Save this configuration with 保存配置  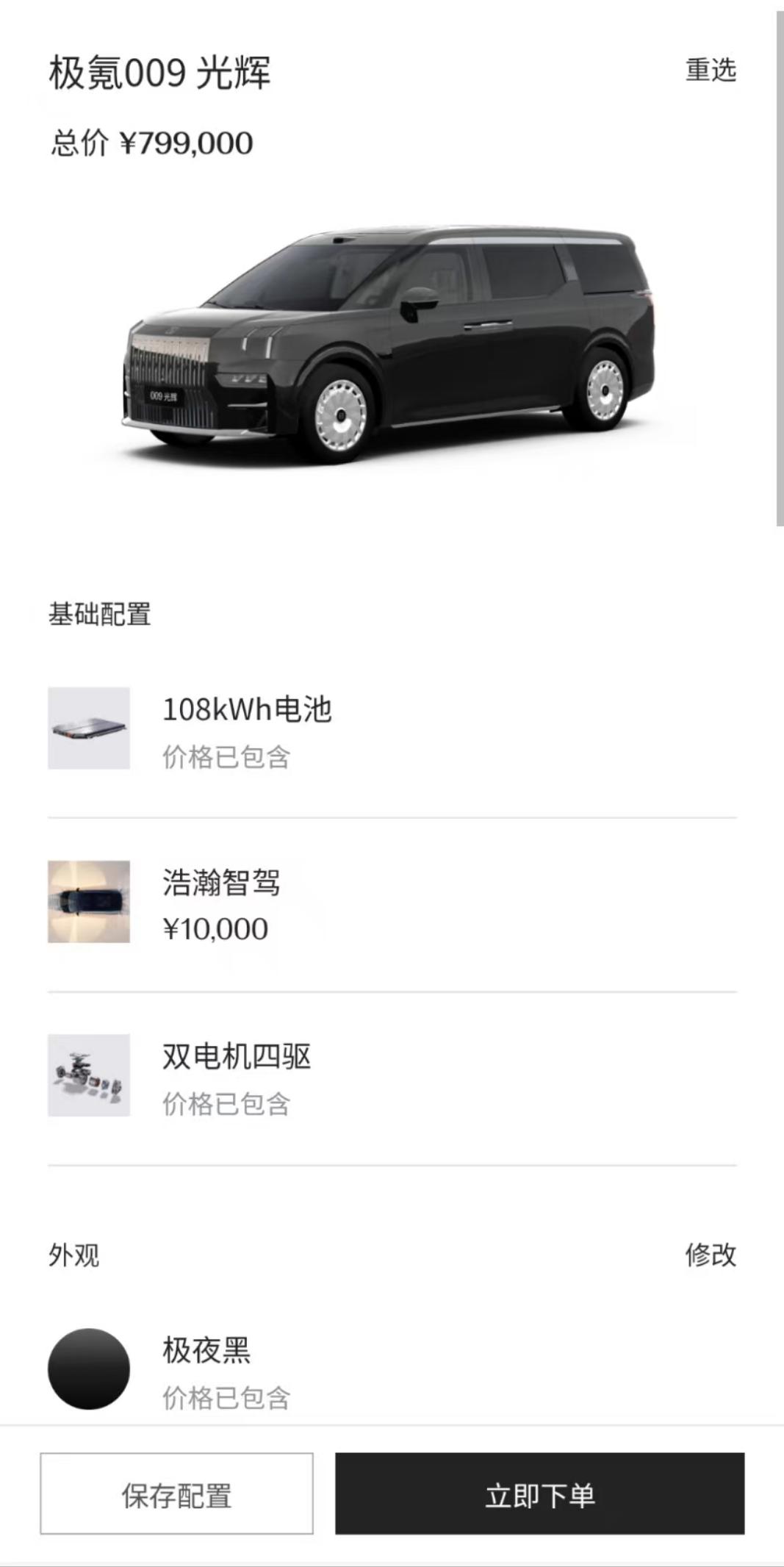click(176, 1495)
